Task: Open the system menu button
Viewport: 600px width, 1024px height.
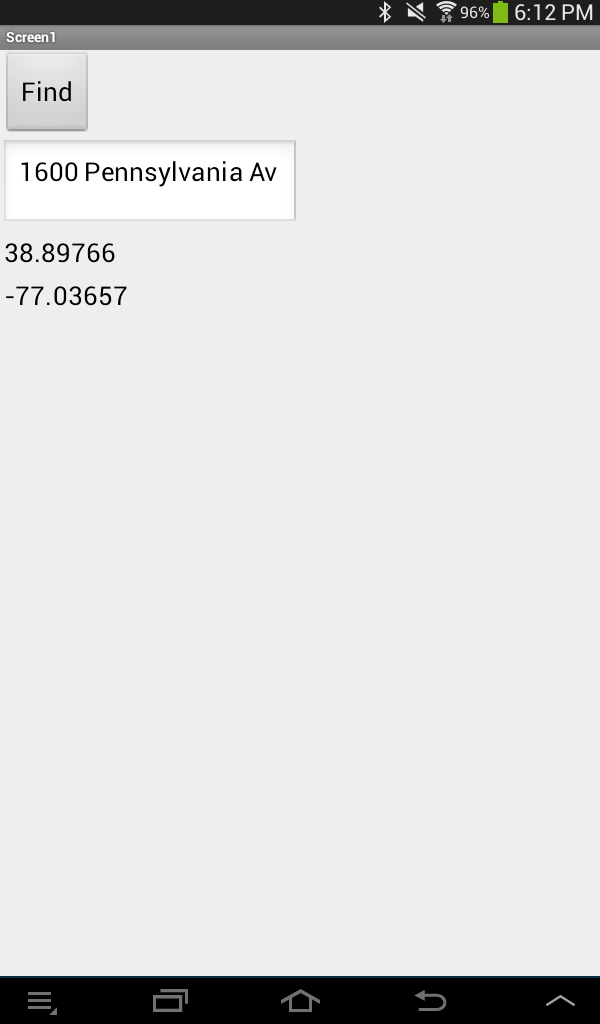Action: (41, 1000)
